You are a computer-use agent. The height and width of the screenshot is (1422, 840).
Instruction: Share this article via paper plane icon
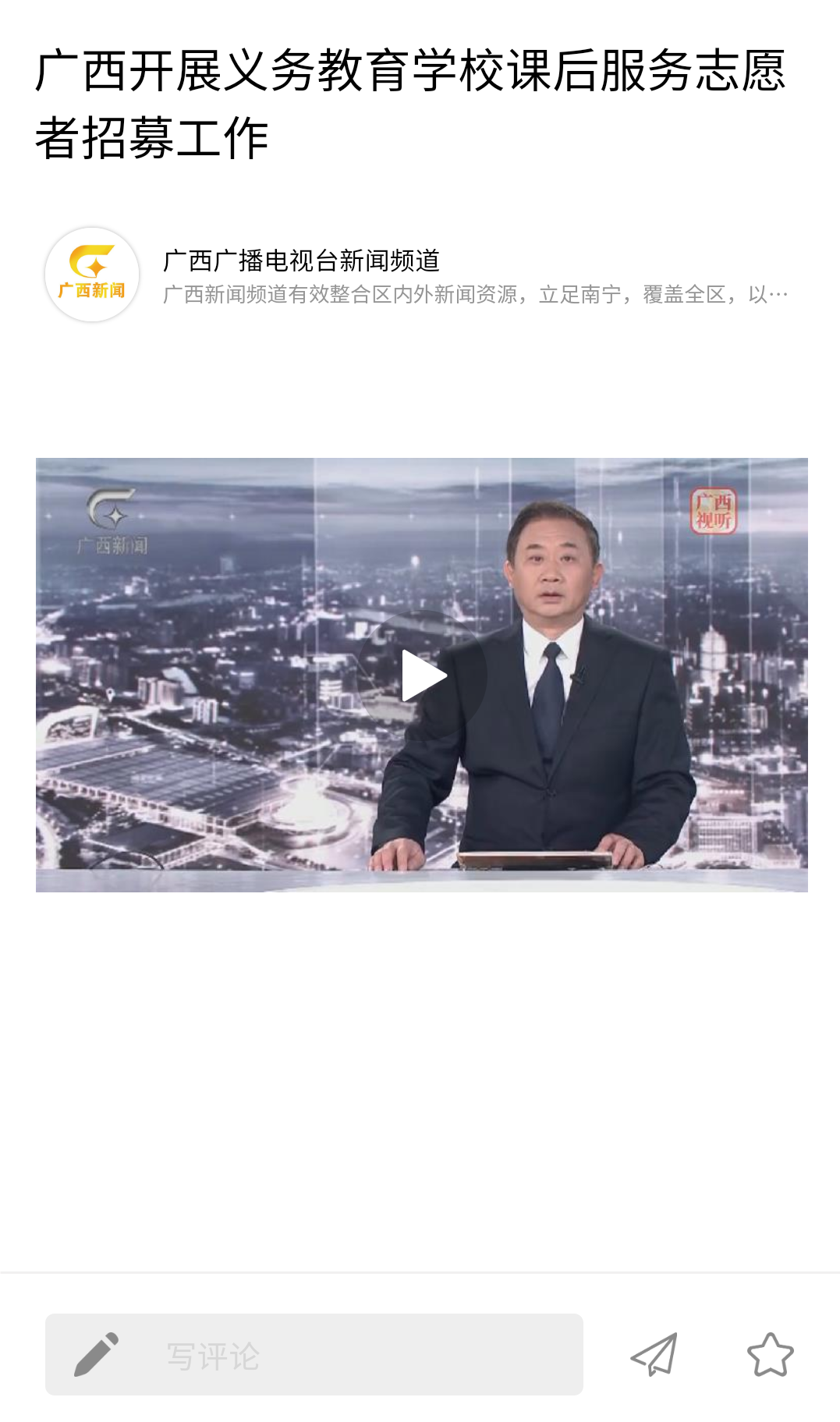[654, 1355]
